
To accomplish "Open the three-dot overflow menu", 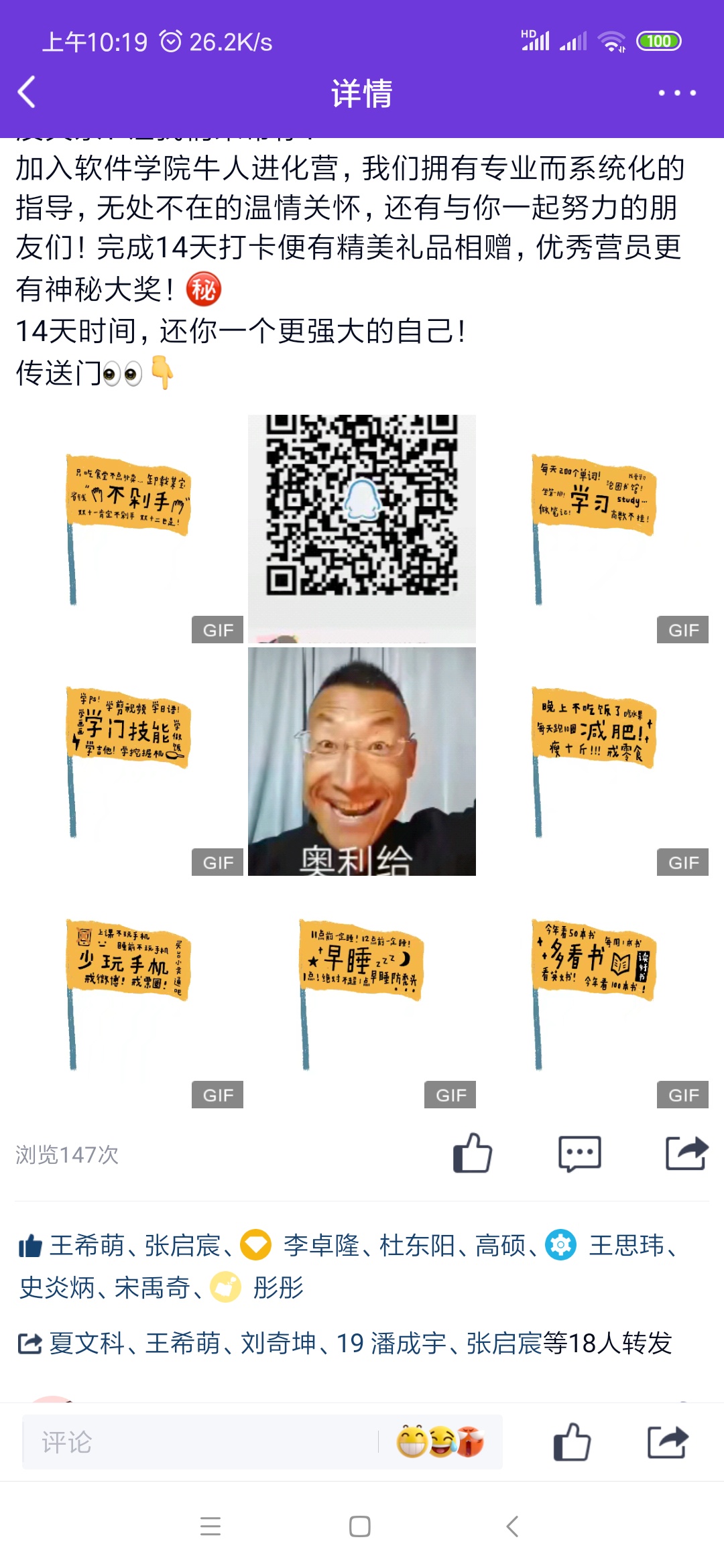I will pos(676,93).
